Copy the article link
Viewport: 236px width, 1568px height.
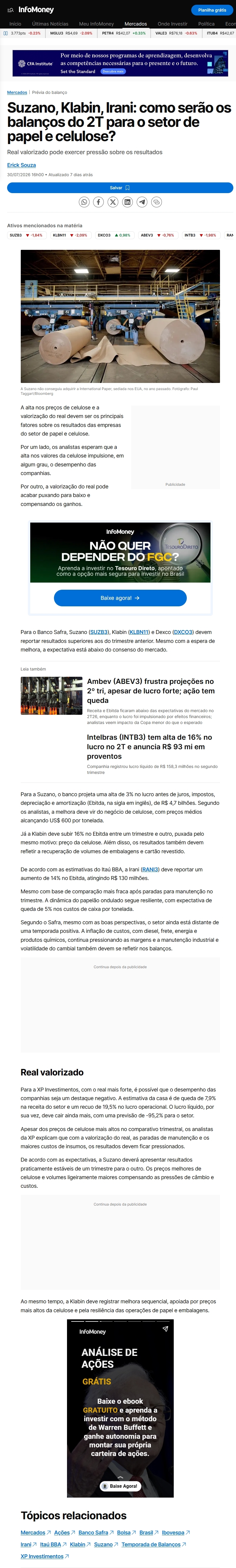tap(156, 202)
